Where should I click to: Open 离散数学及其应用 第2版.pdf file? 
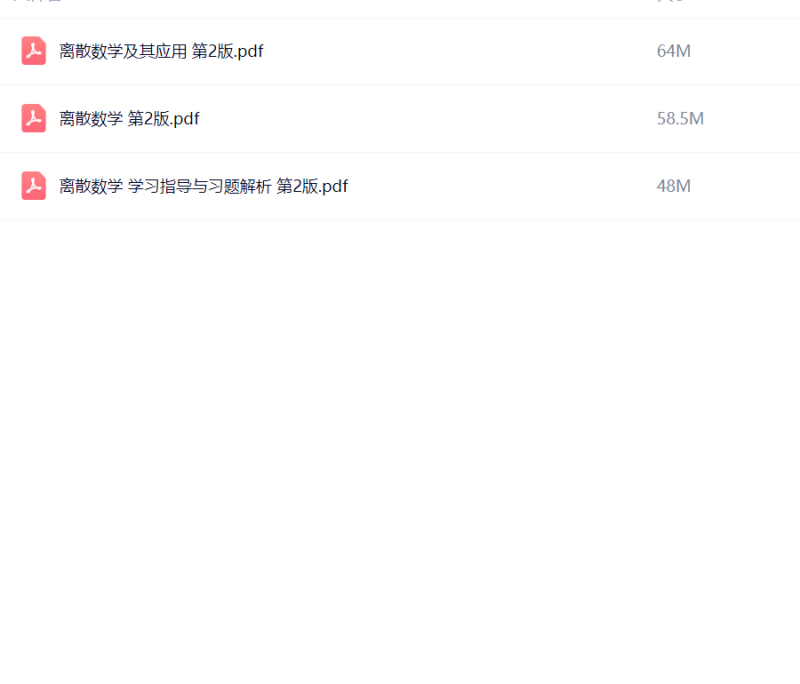point(161,51)
